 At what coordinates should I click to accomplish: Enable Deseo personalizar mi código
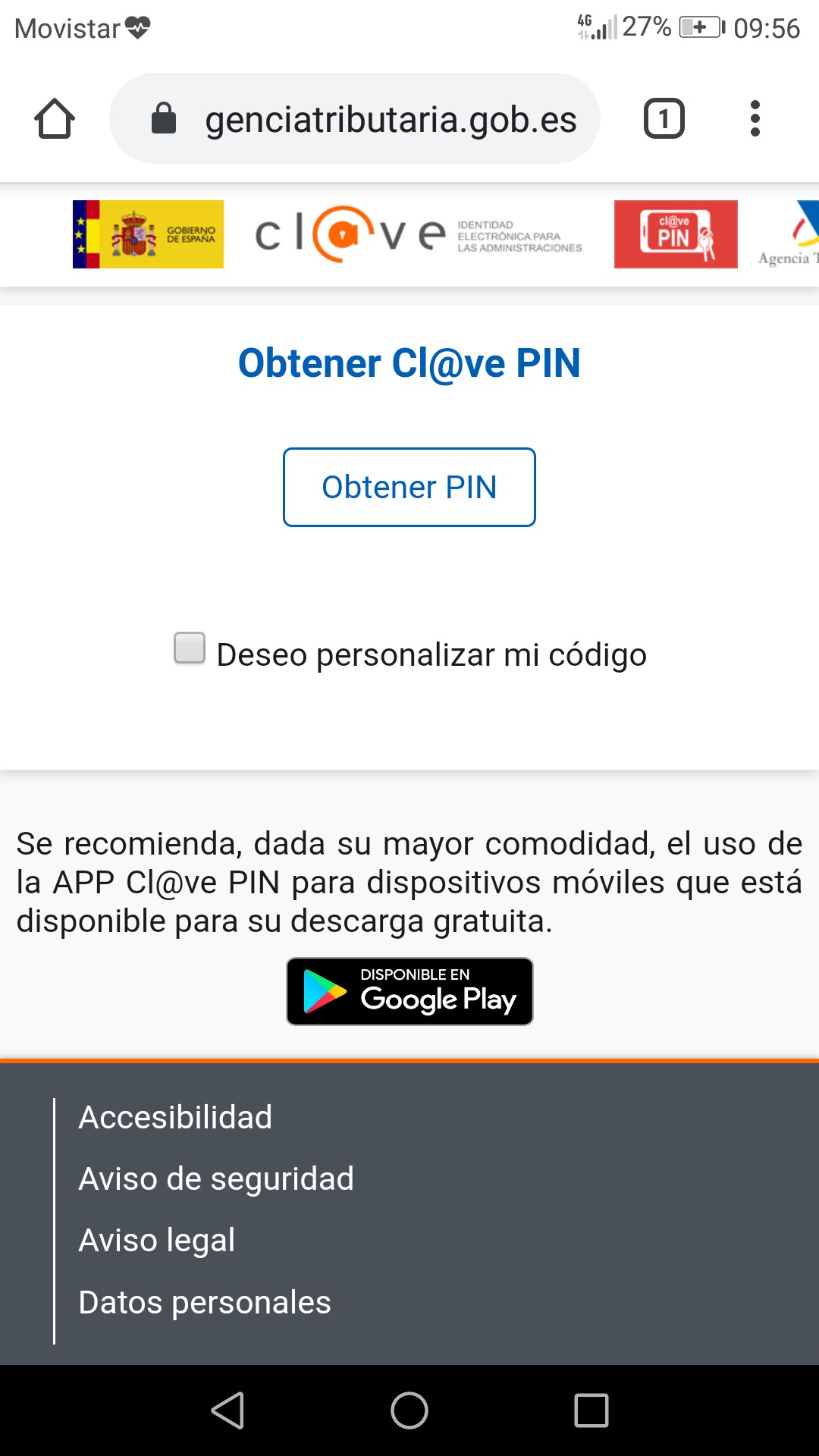point(190,648)
